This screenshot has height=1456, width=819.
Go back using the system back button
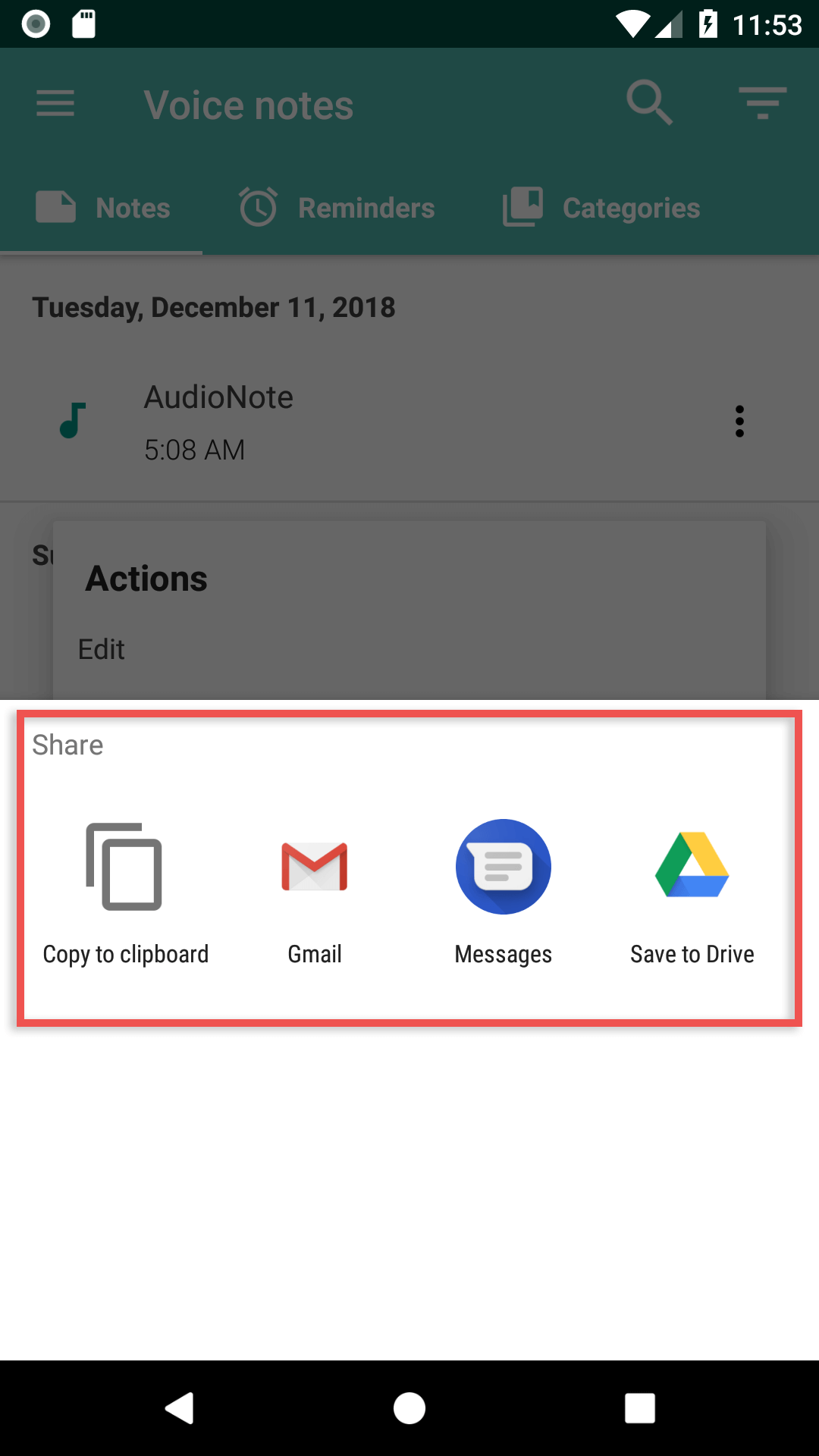[180, 1408]
